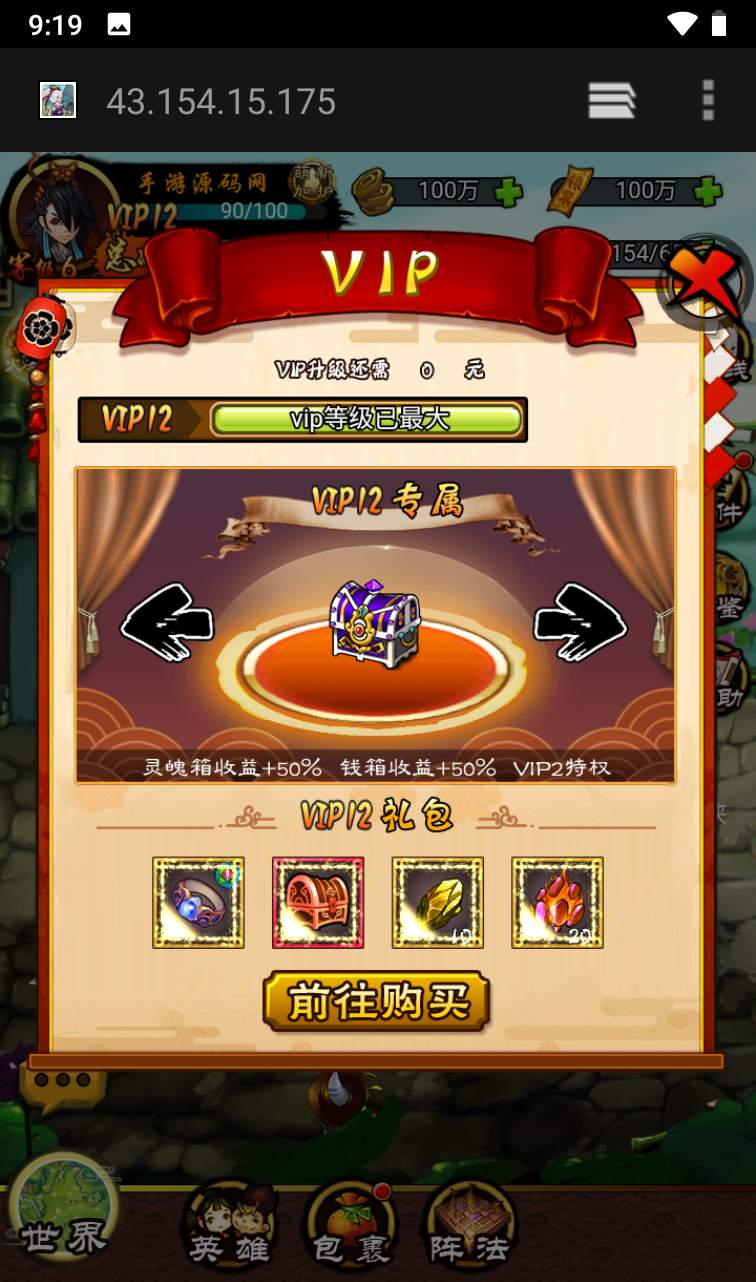Show next VIP level with right hand arrow
756x1282 pixels.
pos(580,623)
